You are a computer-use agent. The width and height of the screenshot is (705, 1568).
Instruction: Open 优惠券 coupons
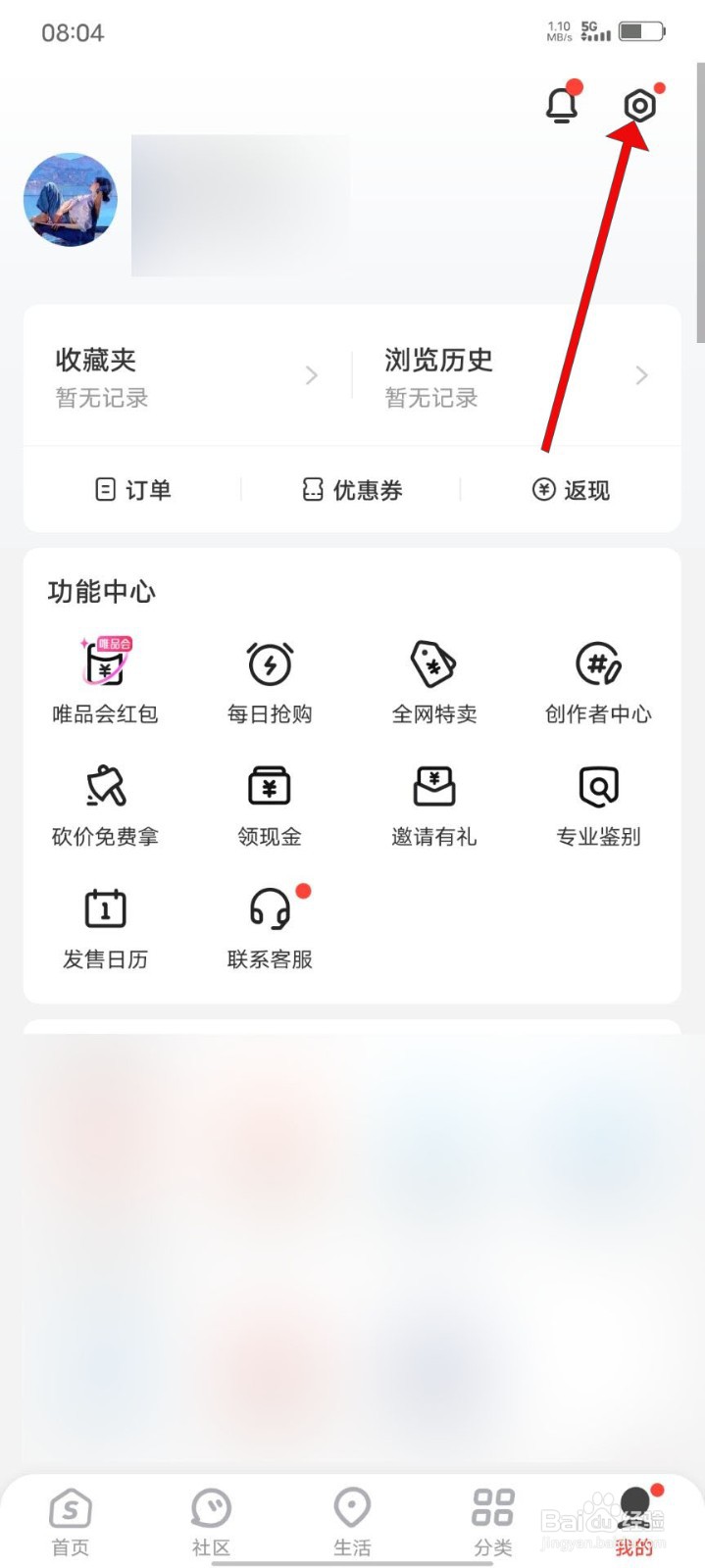352,490
